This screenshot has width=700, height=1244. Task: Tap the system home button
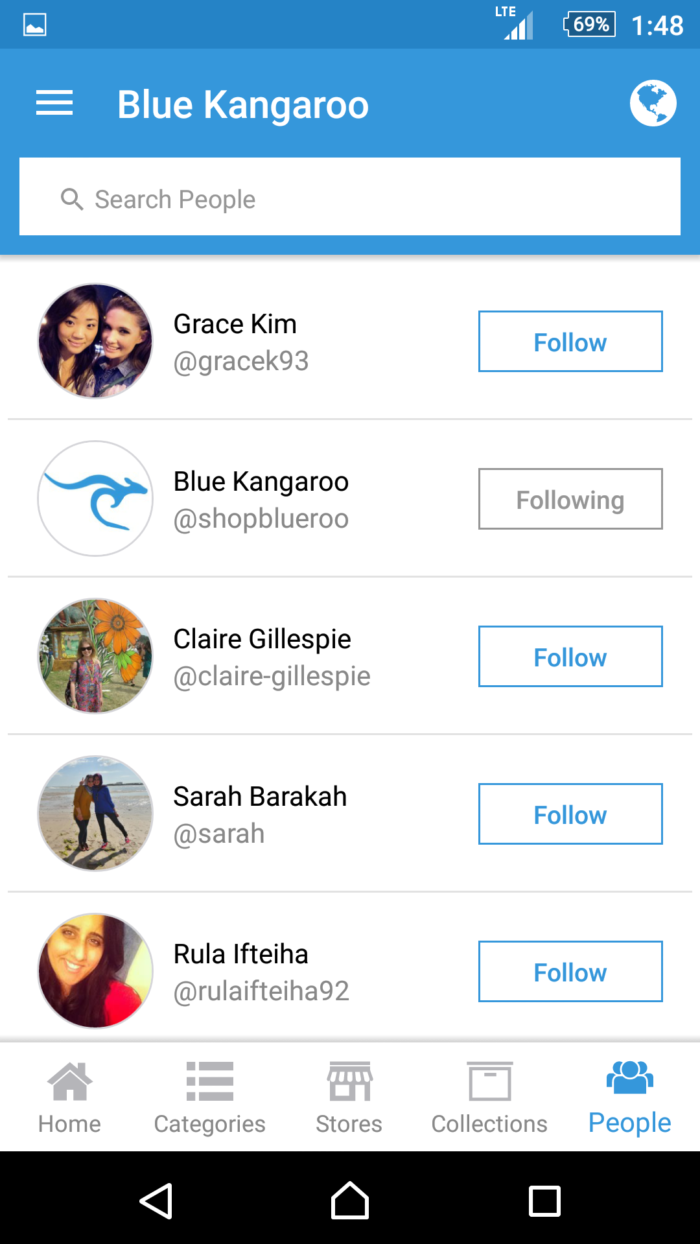[x=350, y=1200]
